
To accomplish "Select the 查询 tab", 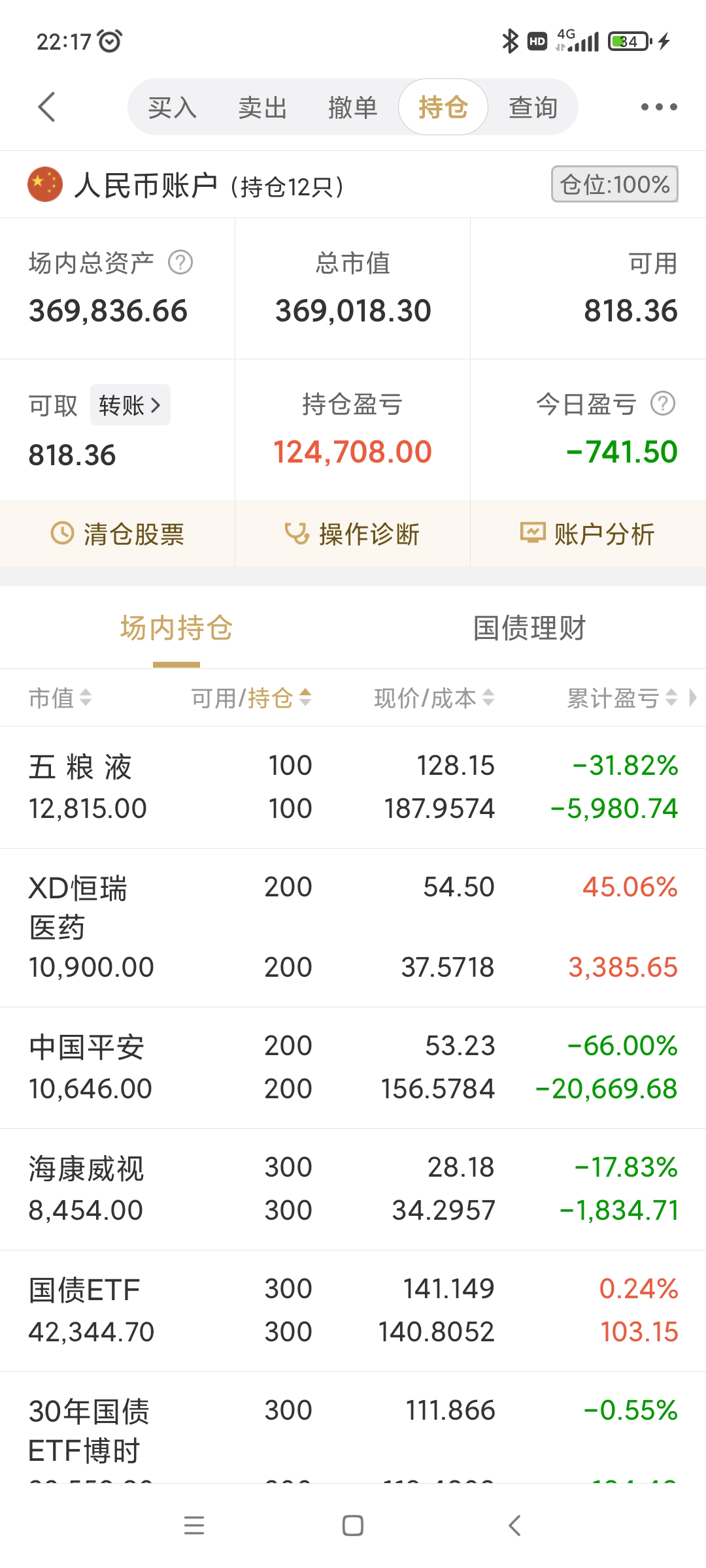I will coord(533,108).
